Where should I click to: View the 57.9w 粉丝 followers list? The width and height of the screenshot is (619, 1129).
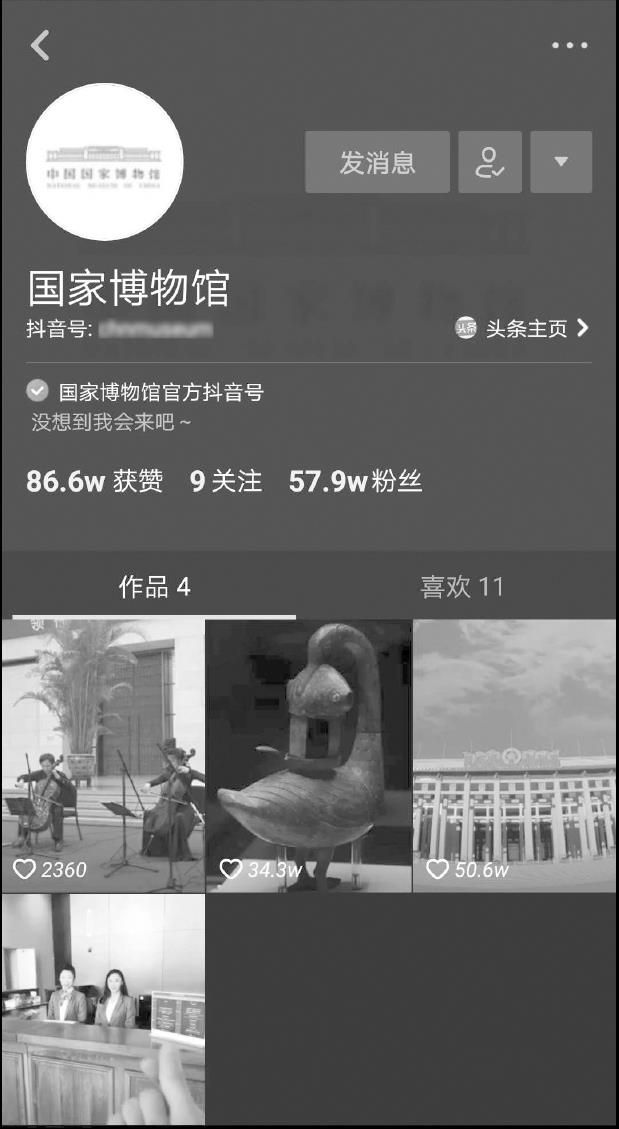point(355,481)
